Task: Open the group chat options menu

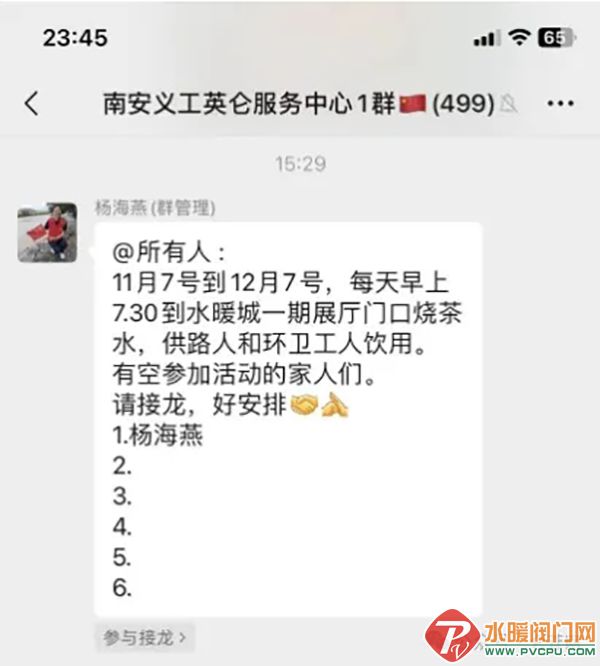Action: click(561, 103)
